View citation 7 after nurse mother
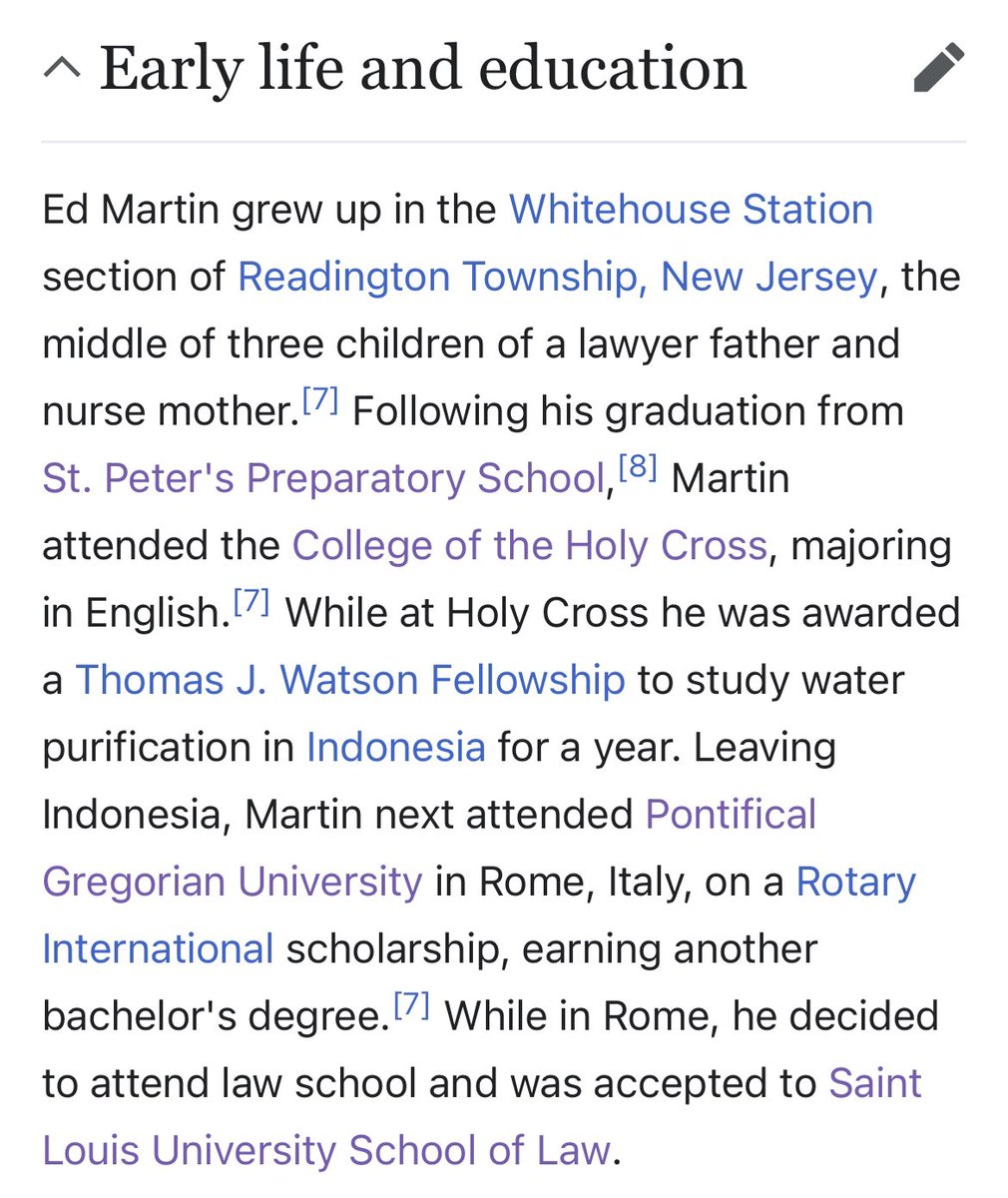This screenshot has width=1008, height=1198. coord(319,400)
